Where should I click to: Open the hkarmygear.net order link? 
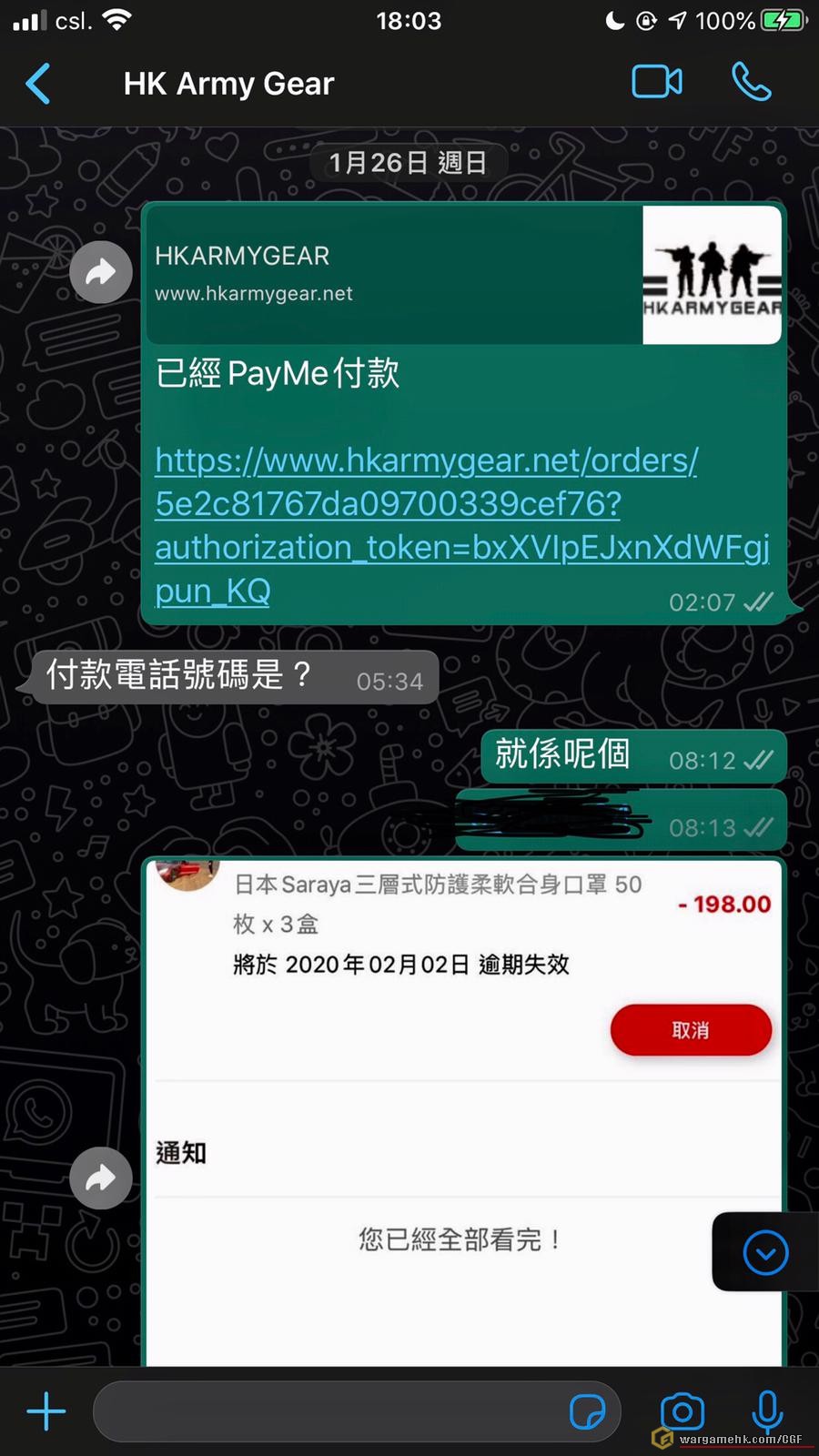[426, 525]
